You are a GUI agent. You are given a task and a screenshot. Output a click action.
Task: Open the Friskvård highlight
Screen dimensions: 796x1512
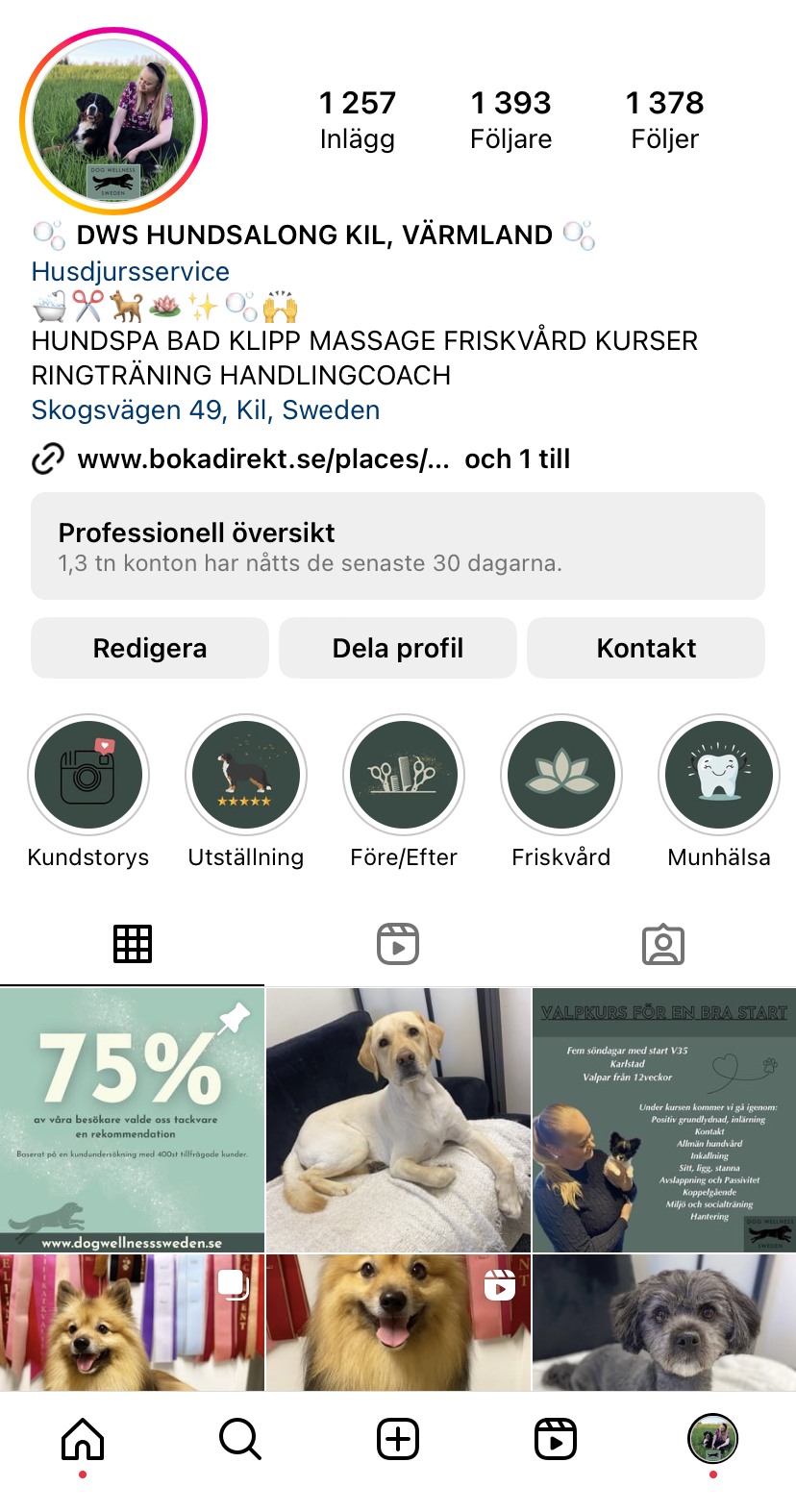tap(561, 775)
